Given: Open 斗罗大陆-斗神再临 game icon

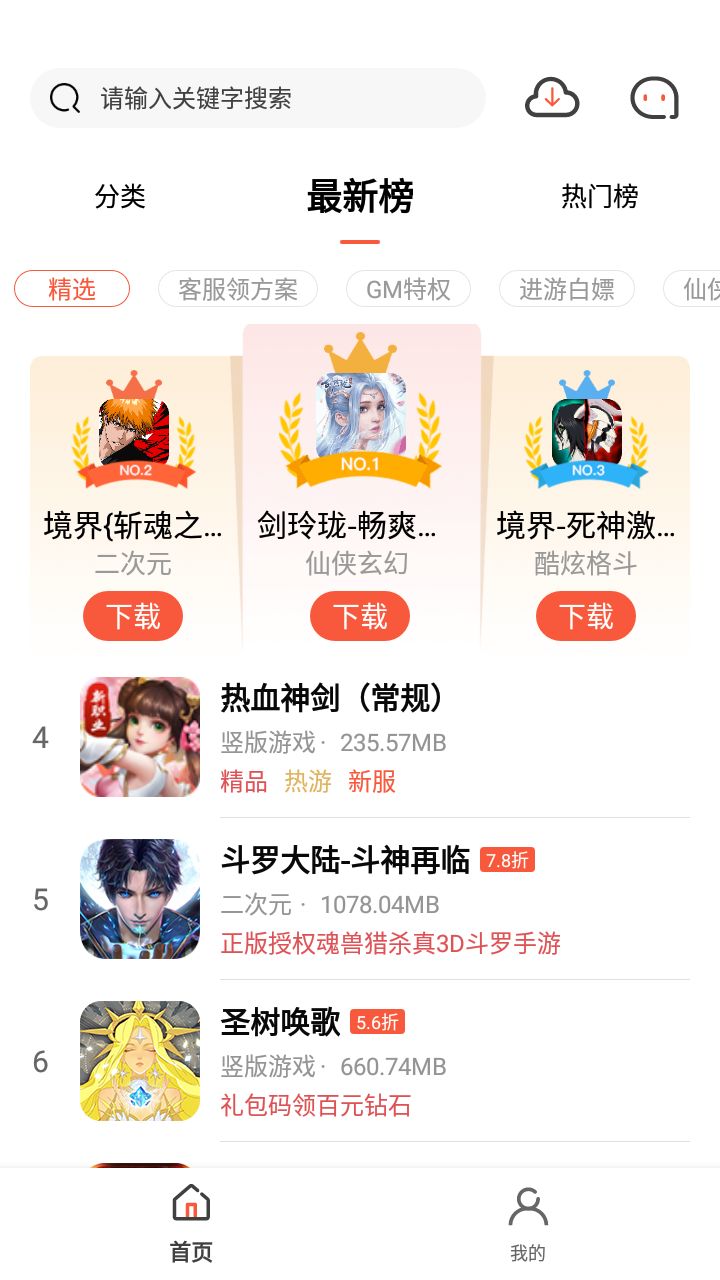Looking at the screenshot, I should tap(140, 899).
